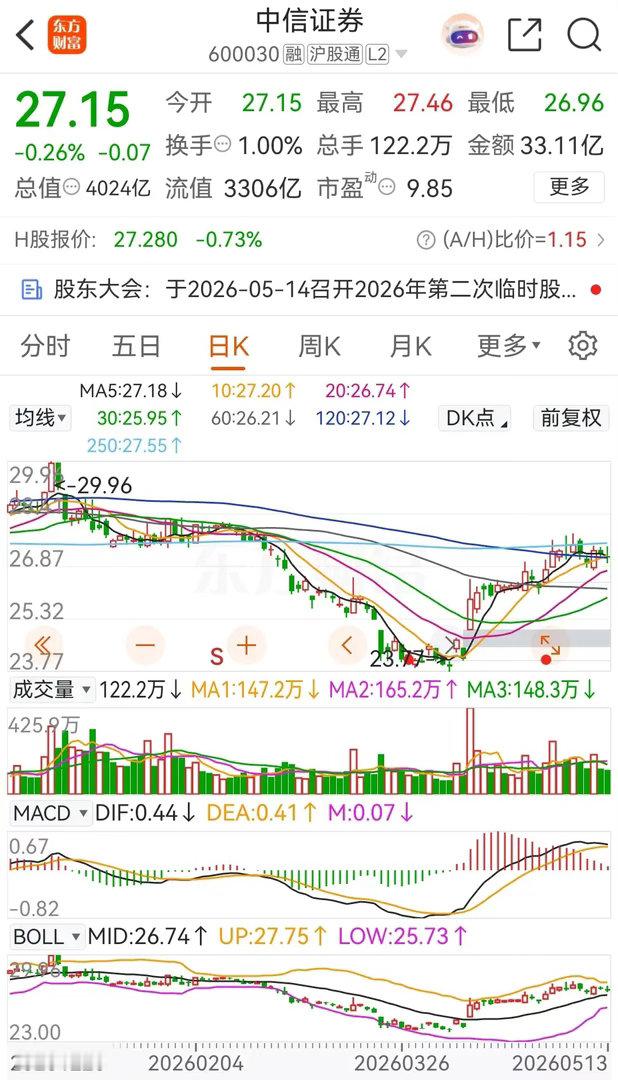Share this stock page
The width and height of the screenshot is (618, 1080).
[x=524, y=34]
